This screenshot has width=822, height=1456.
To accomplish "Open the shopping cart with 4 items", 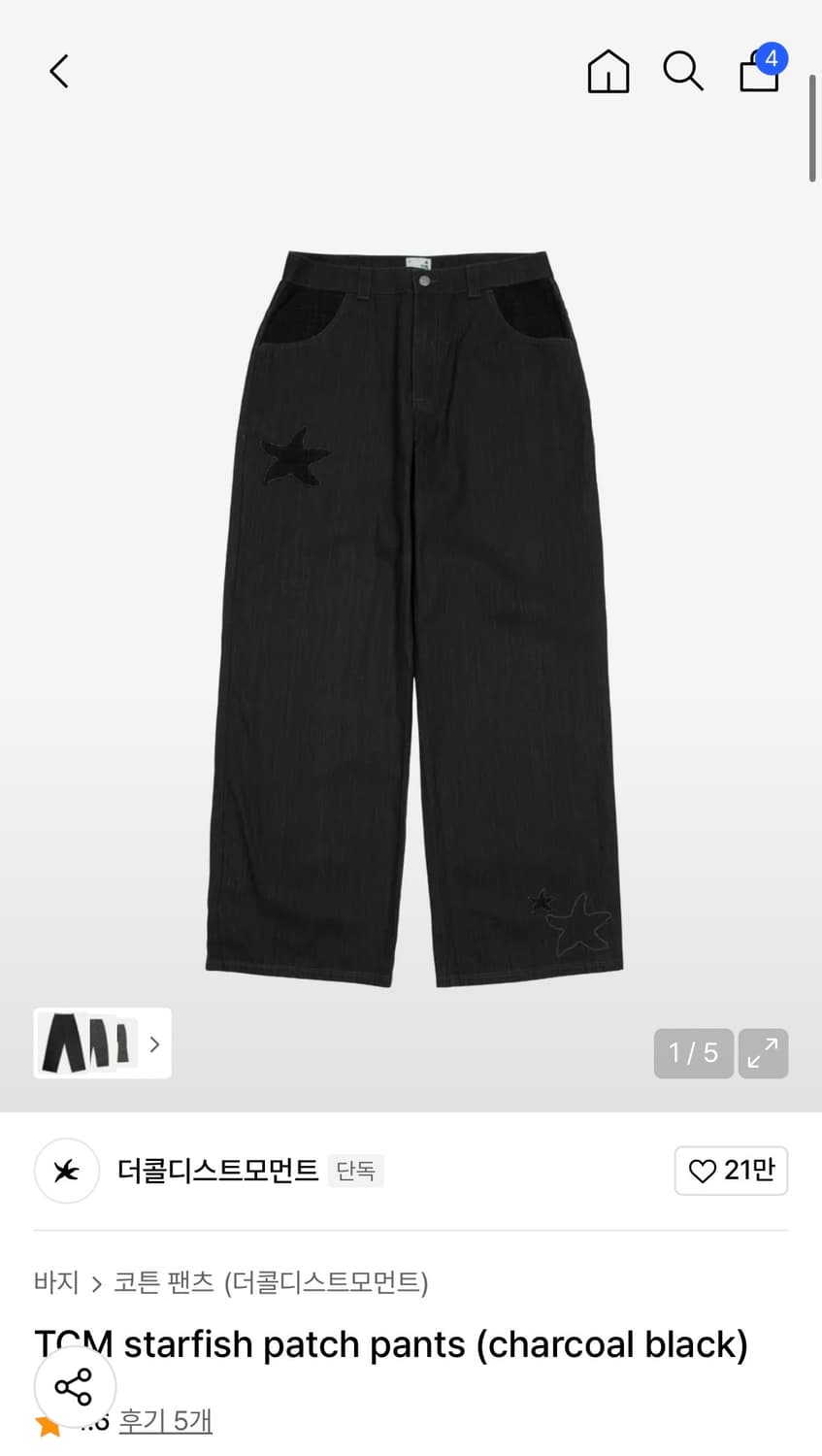I will (758, 71).
